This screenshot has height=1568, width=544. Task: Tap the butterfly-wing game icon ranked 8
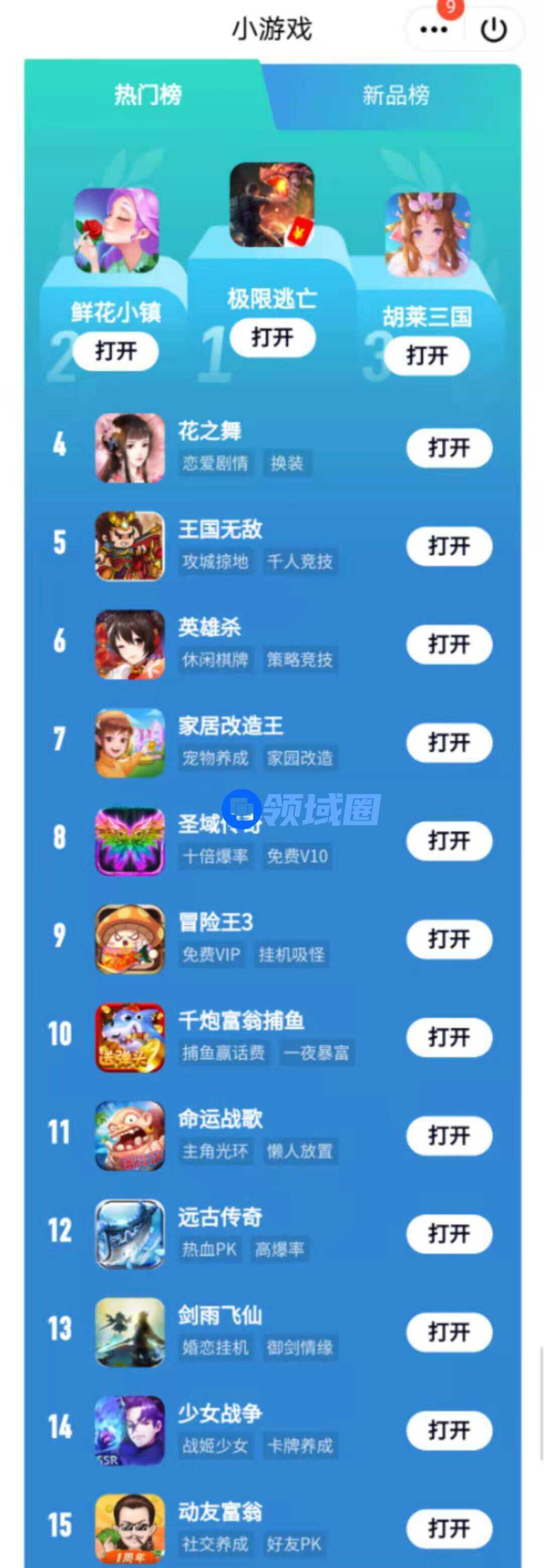pos(129,841)
